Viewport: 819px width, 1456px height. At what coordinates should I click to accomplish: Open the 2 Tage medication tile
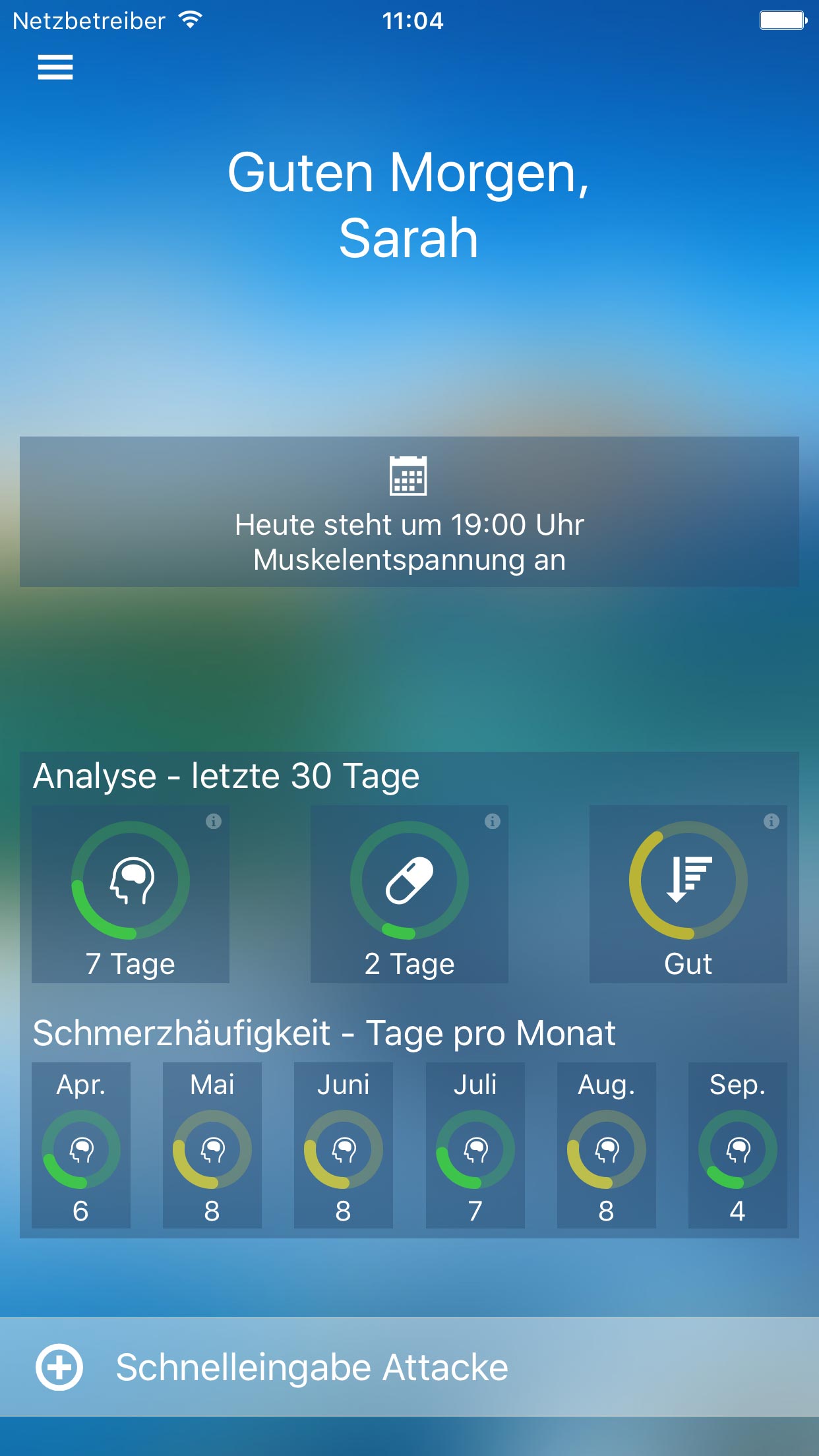409,894
